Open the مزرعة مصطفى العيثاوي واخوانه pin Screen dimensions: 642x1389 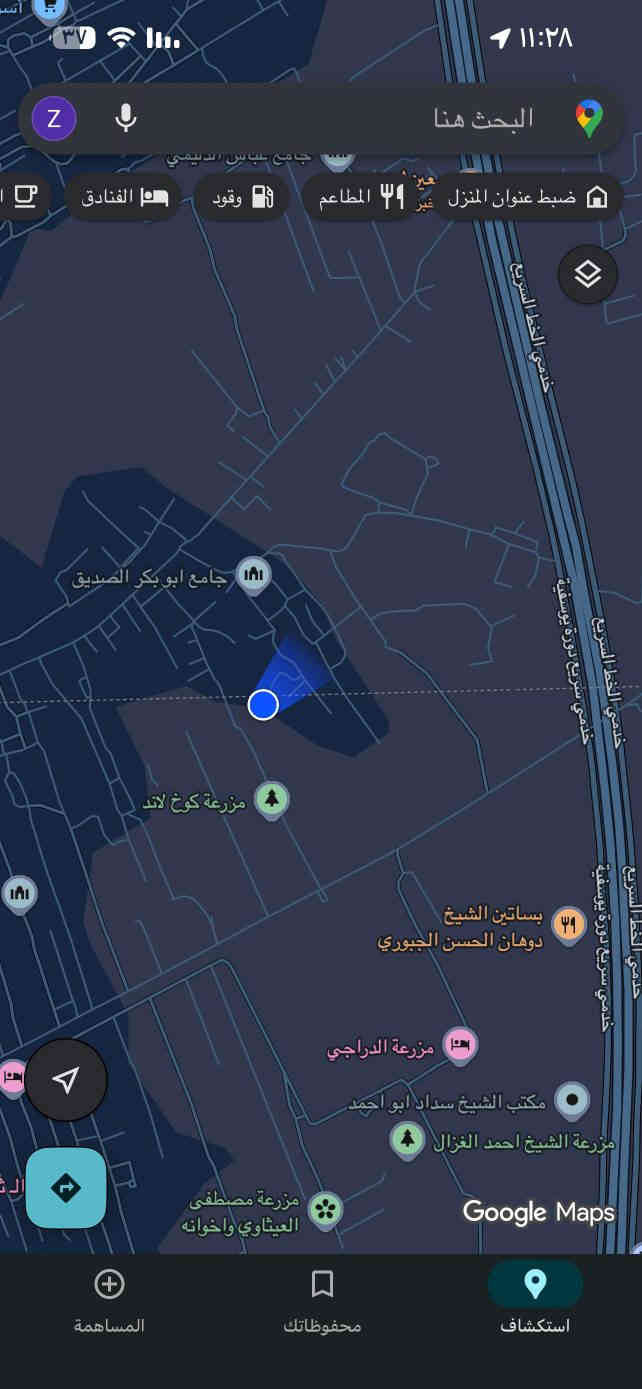tap(325, 1209)
